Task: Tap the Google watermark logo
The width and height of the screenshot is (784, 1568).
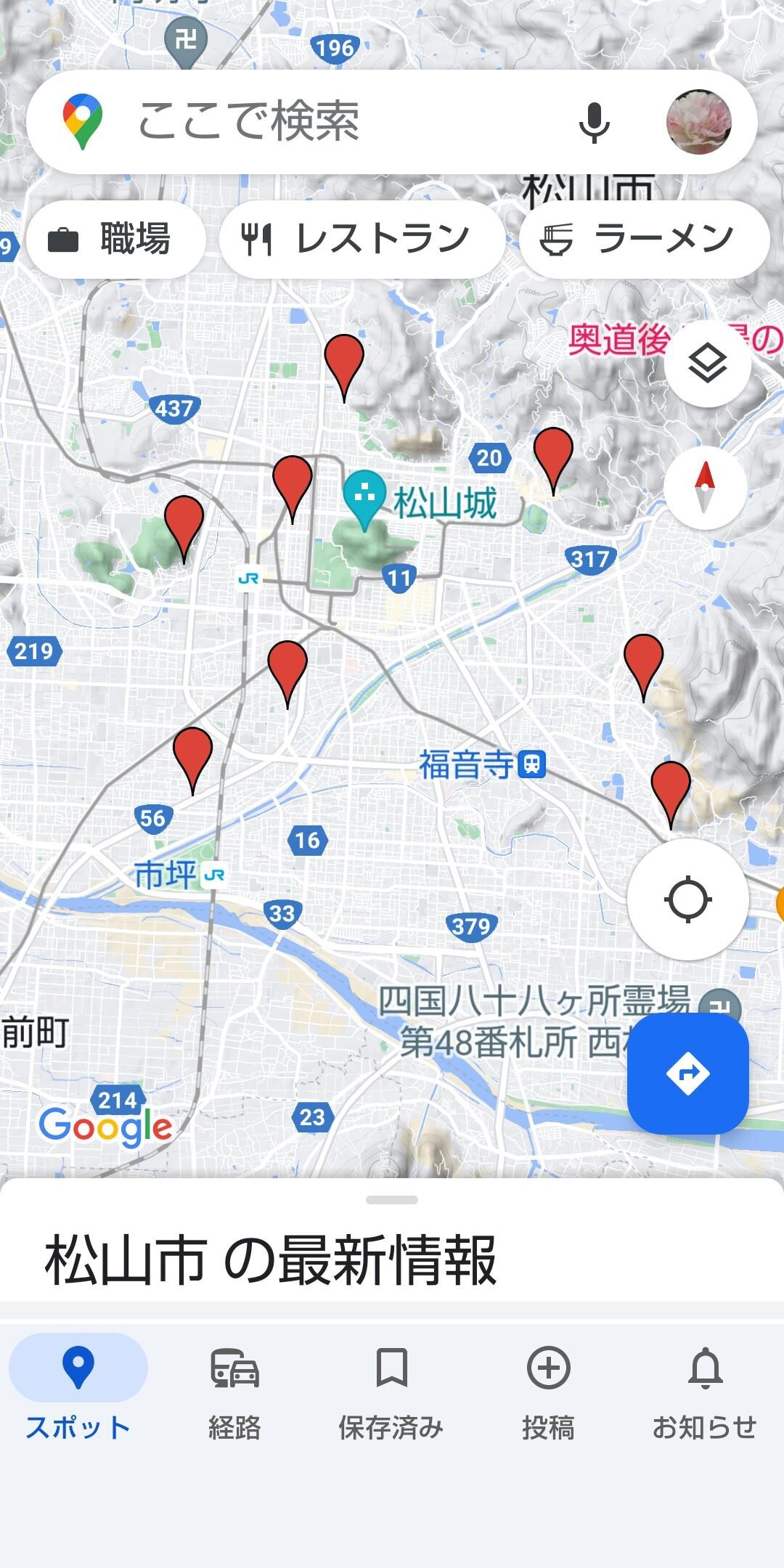Action: click(103, 1127)
